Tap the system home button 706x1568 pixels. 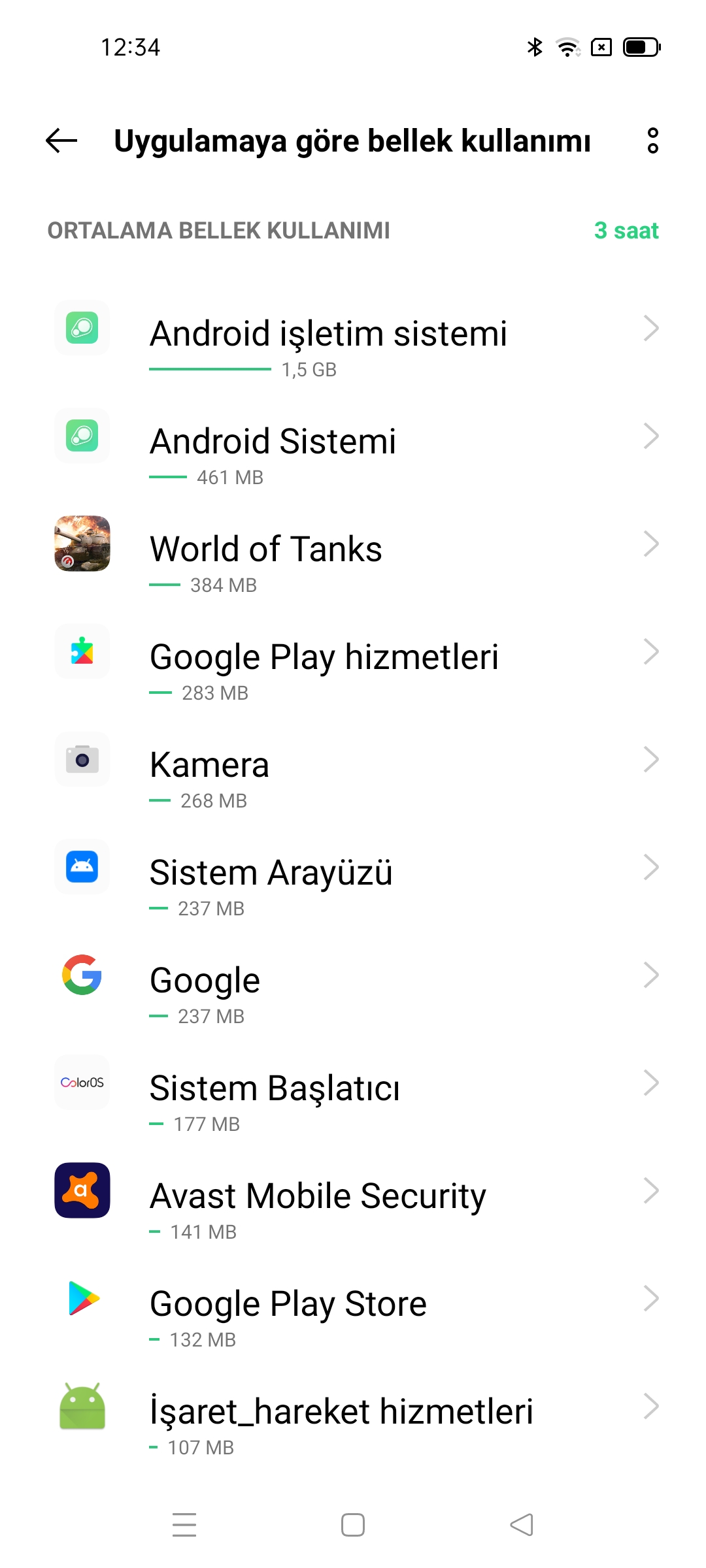tap(353, 1525)
